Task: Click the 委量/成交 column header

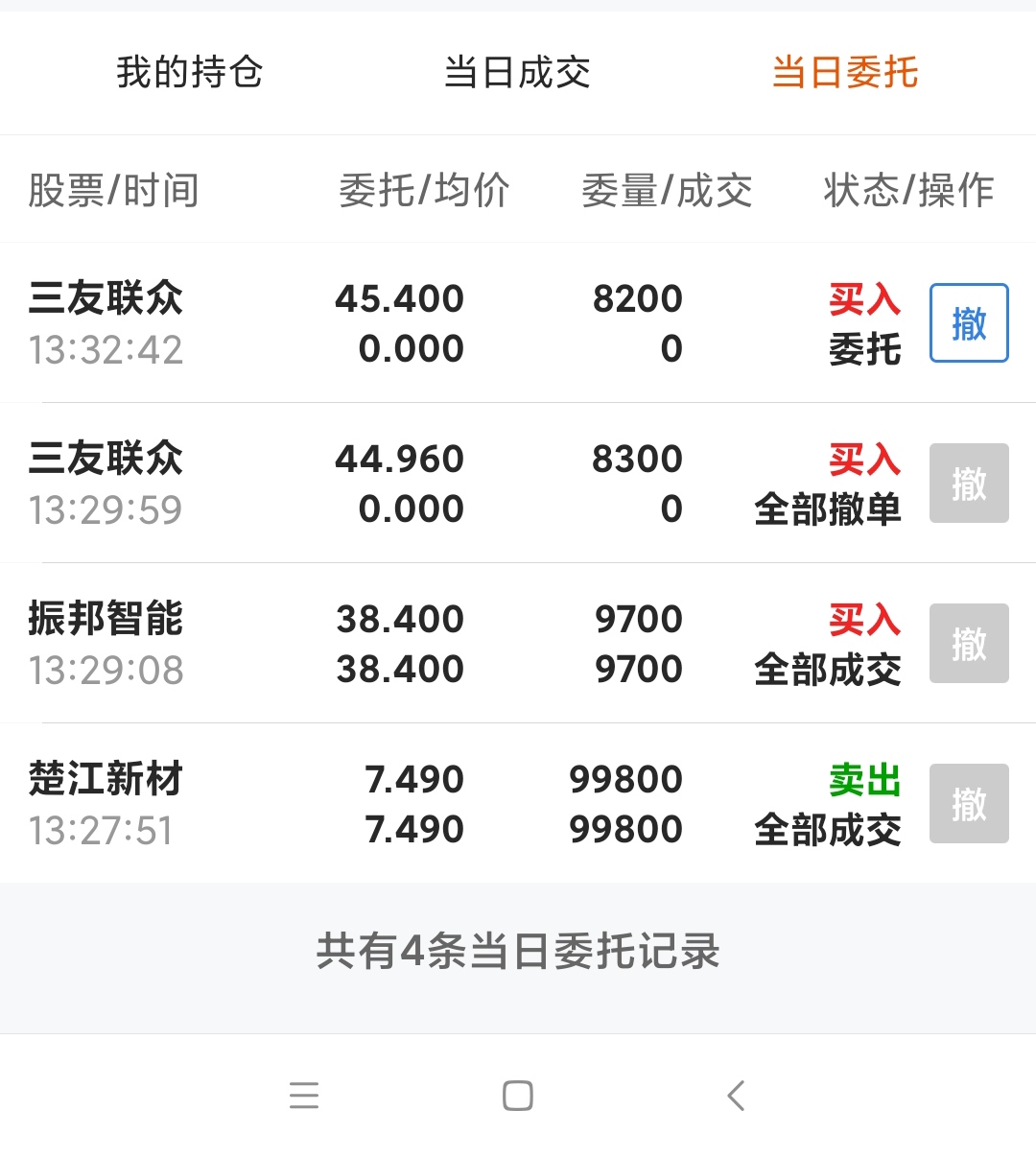Action: point(666,190)
